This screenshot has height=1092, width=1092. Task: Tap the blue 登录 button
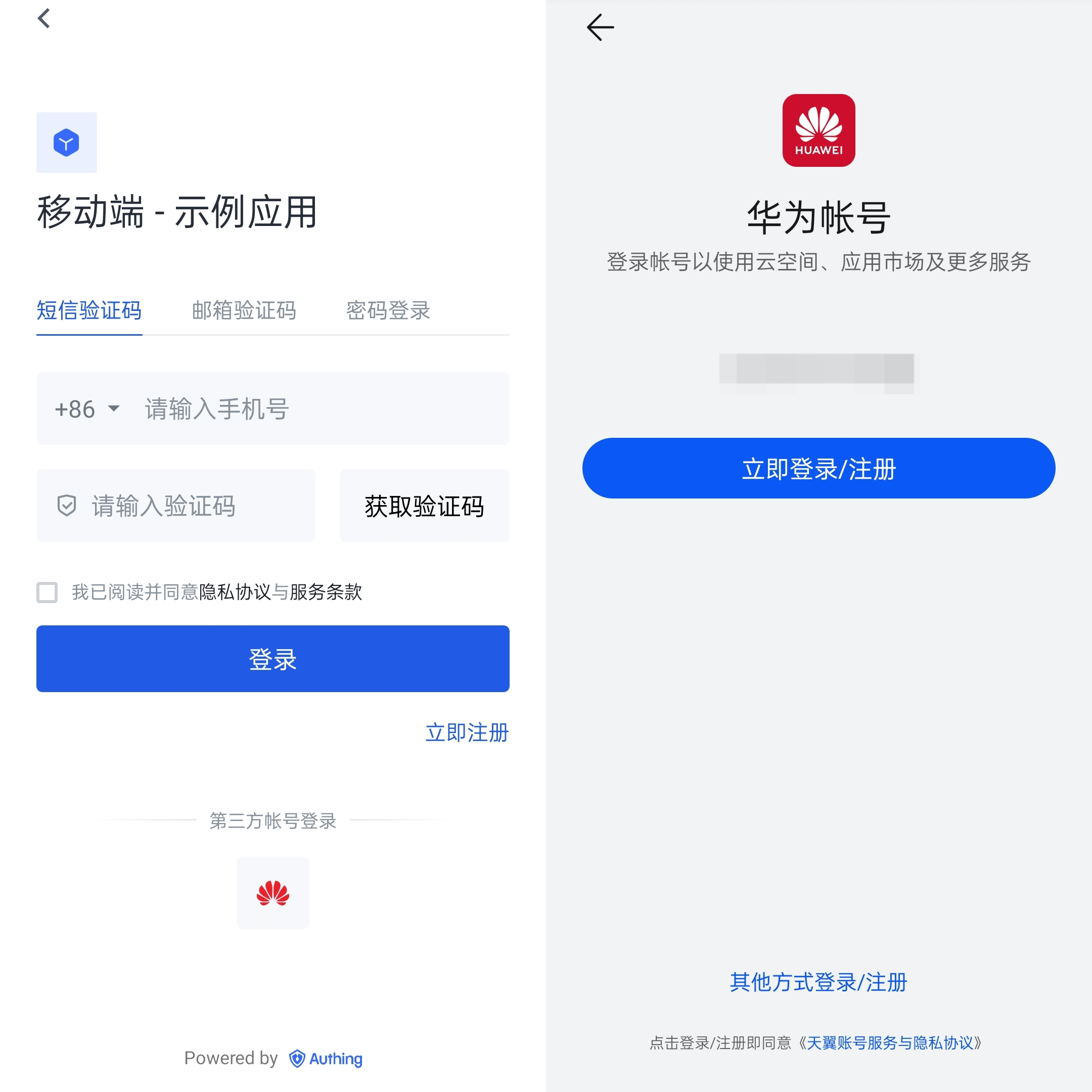pyautogui.click(x=272, y=658)
